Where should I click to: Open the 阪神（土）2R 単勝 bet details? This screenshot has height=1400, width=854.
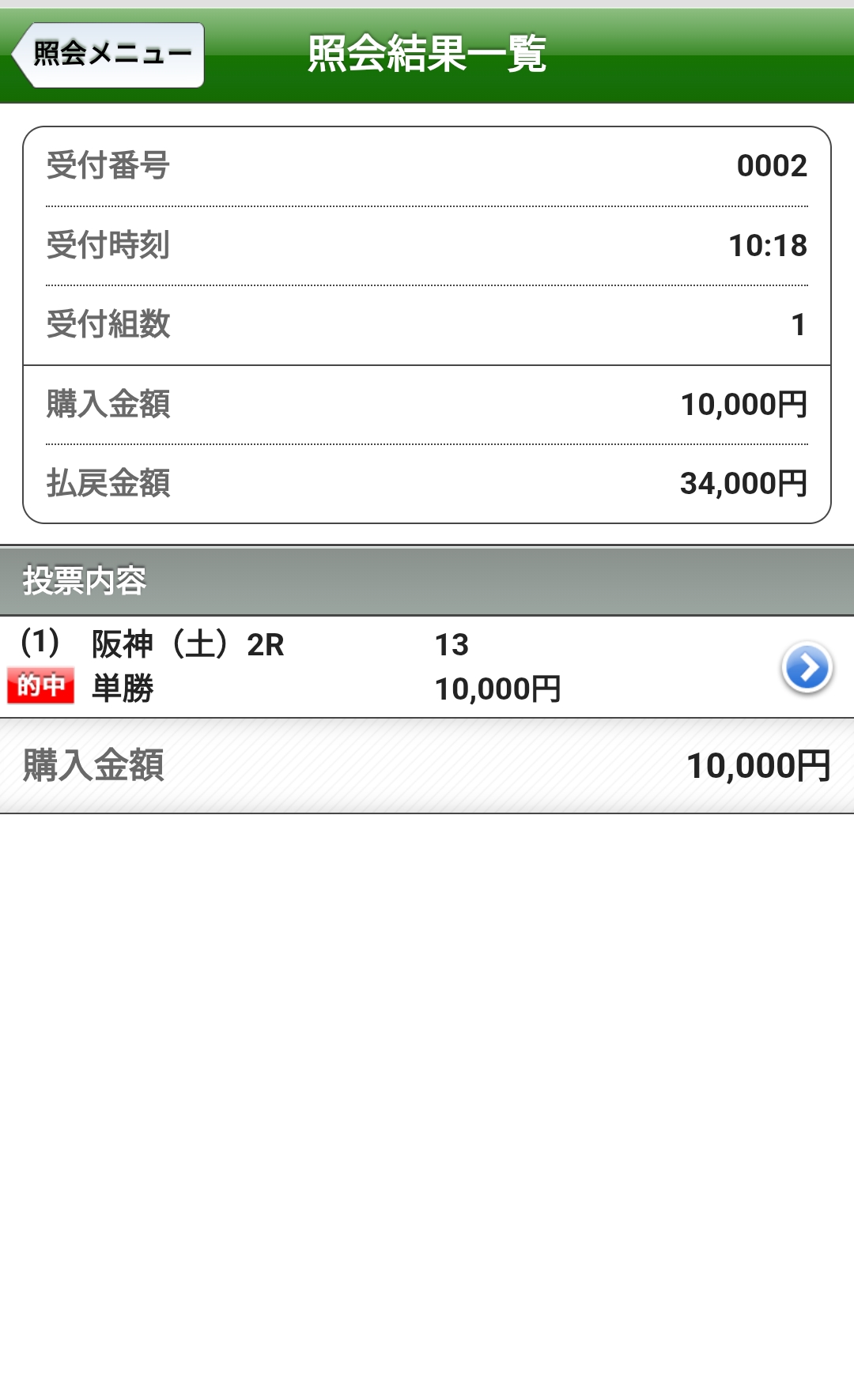tap(806, 668)
